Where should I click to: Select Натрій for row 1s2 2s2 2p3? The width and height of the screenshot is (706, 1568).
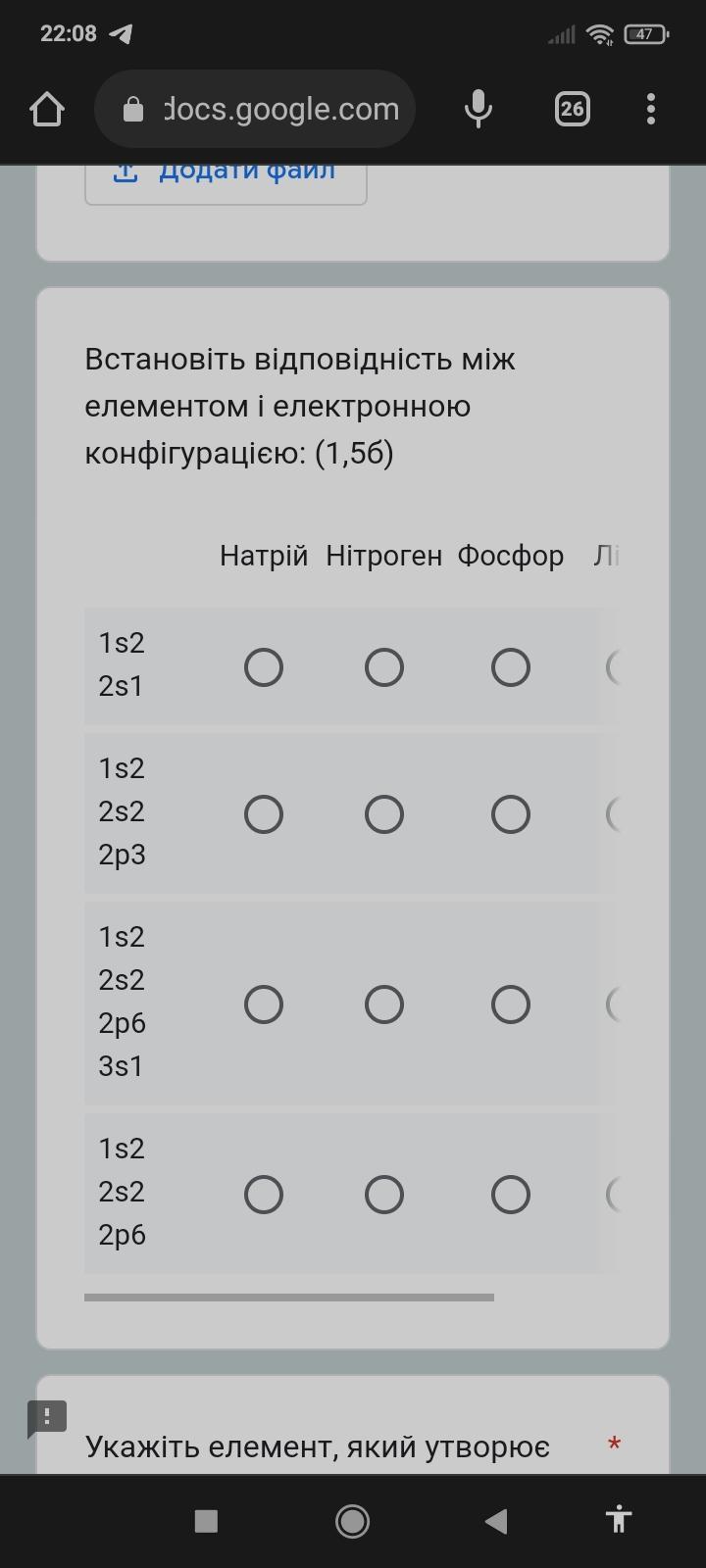tap(264, 814)
